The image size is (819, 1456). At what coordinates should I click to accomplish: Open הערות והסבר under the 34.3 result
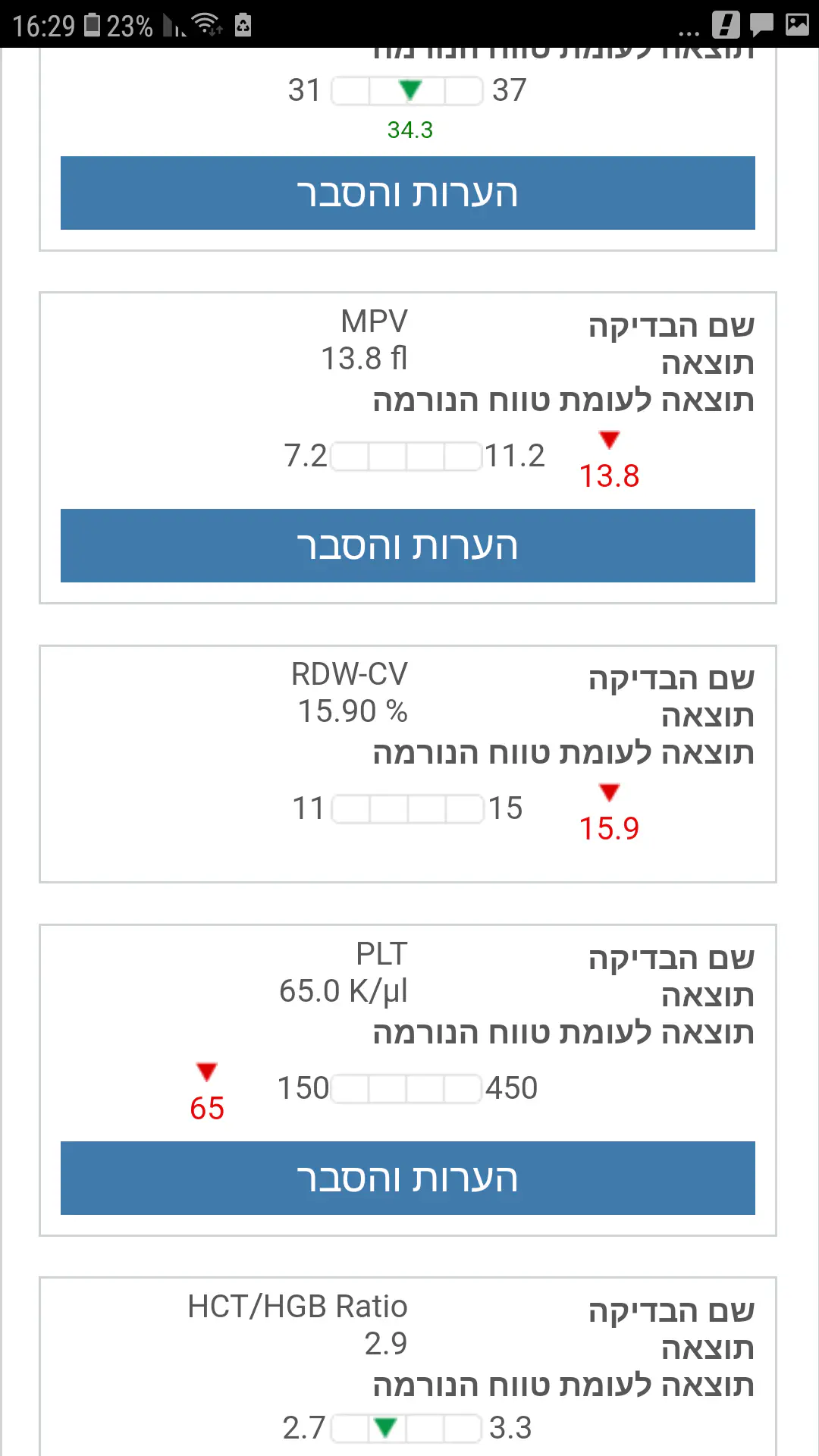tap(408, 193)
